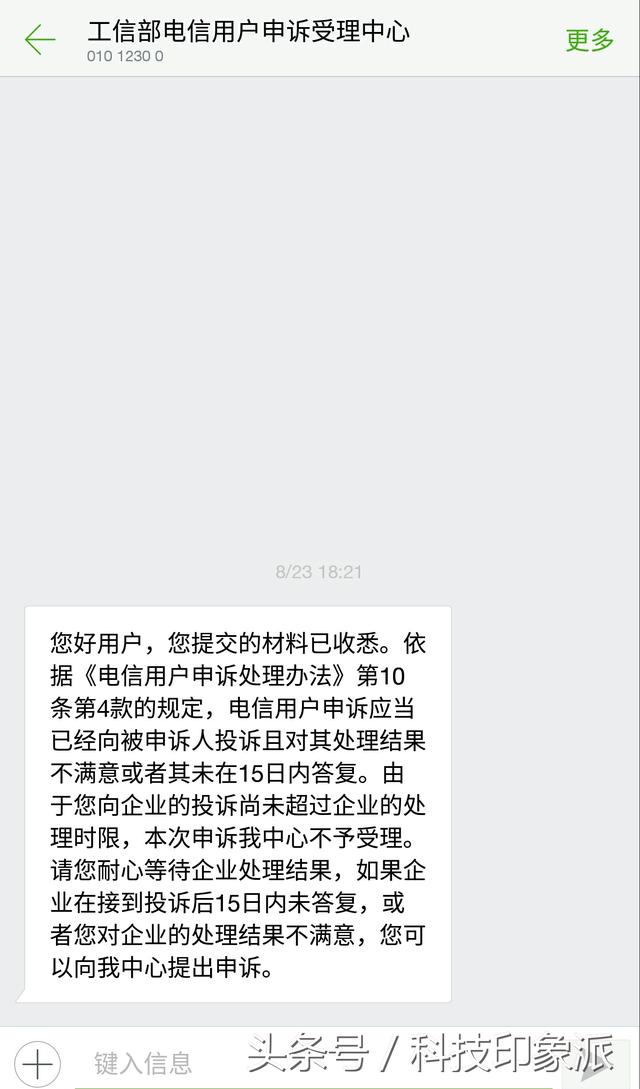Open the 更多 menu

[589, 40]
